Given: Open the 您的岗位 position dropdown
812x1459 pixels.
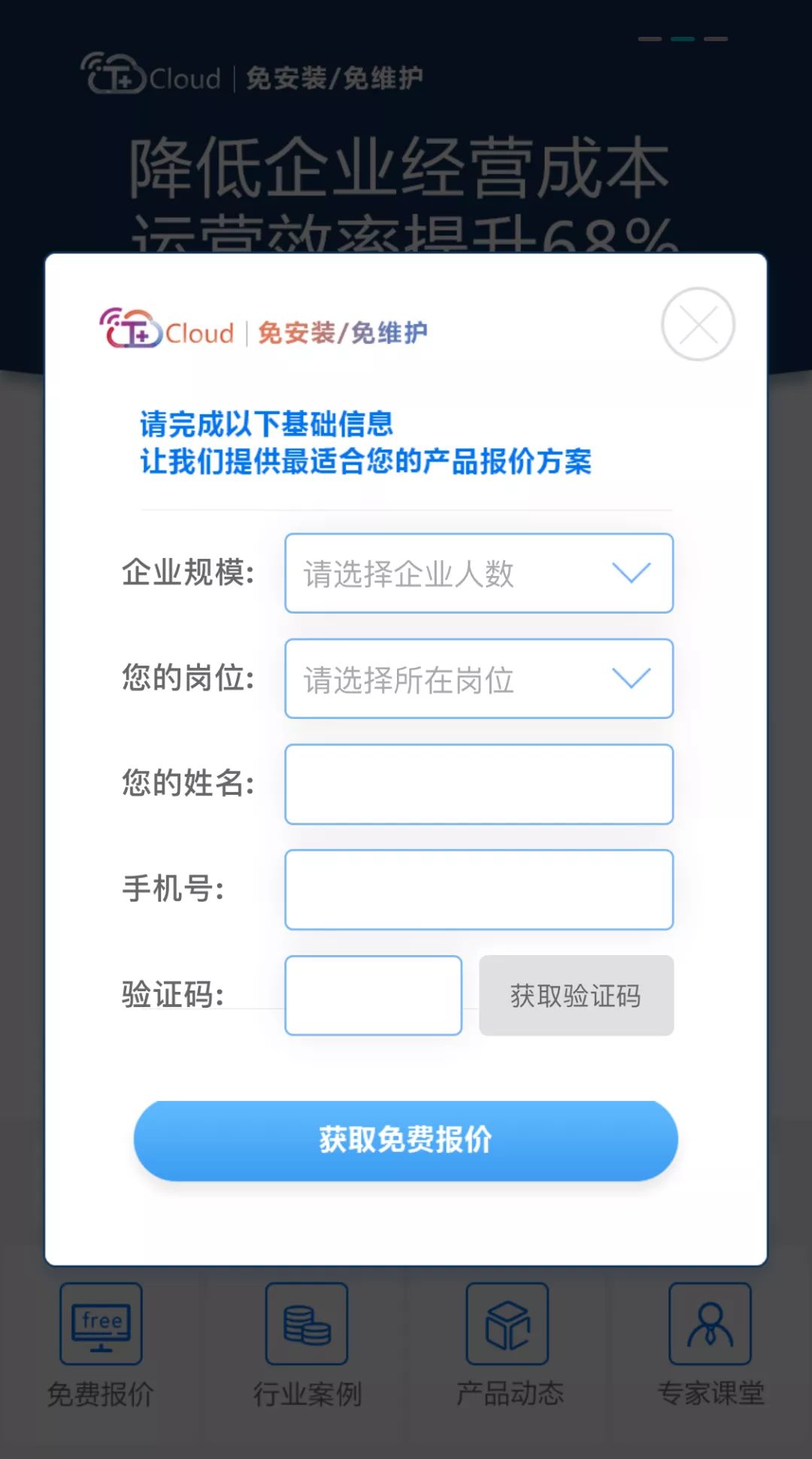Looking at the screenshot, I should (x=478, y=678).
